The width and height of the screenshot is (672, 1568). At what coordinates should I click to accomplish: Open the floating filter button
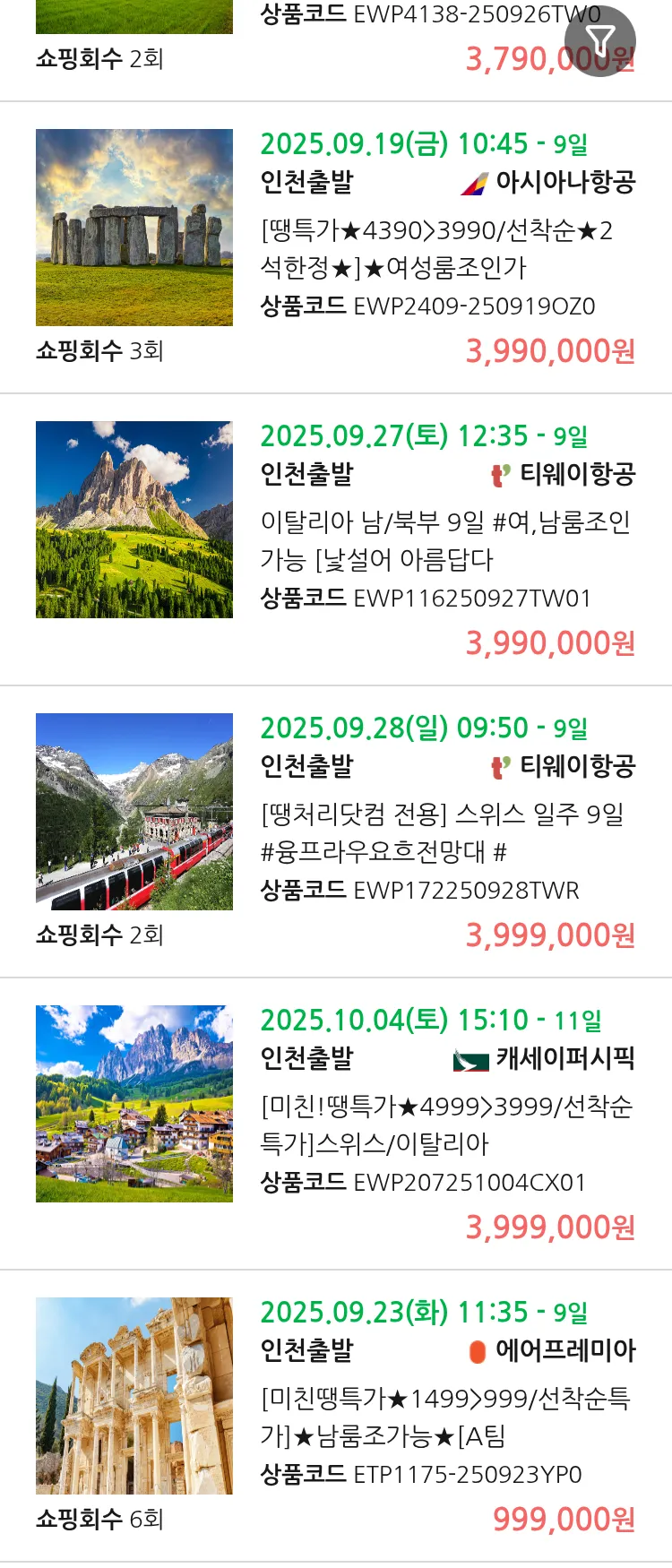point(599,41)
